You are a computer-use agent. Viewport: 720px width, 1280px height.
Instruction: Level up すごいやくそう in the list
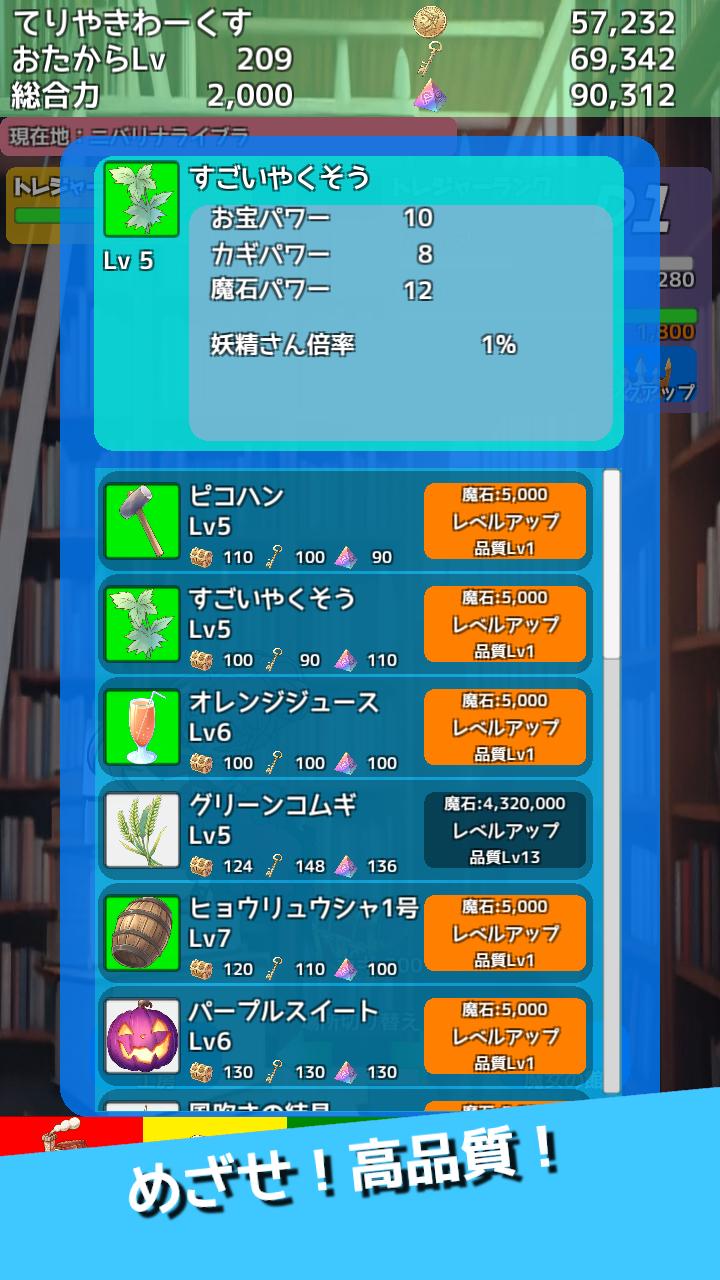[505, 624]
